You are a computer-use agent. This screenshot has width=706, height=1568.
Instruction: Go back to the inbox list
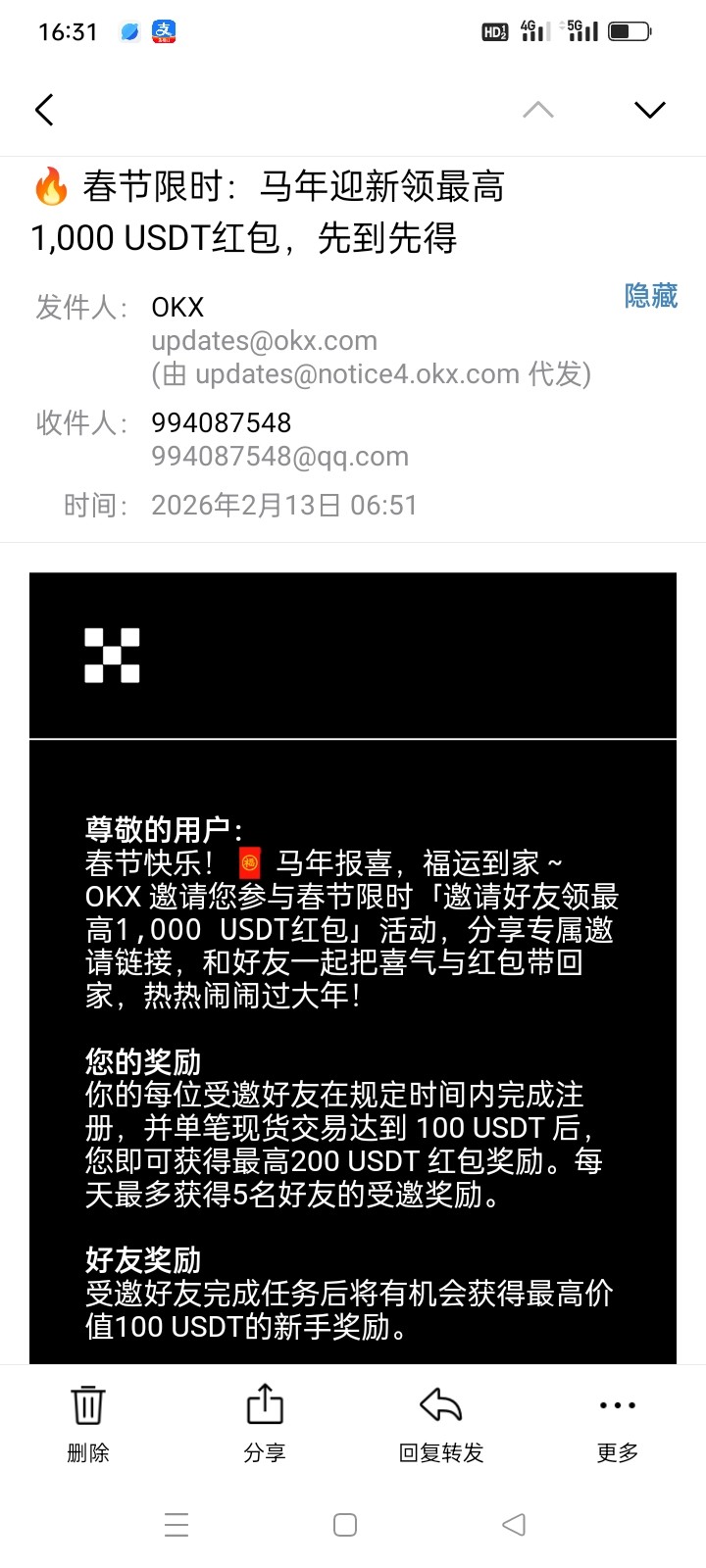[x=44, y=110]
